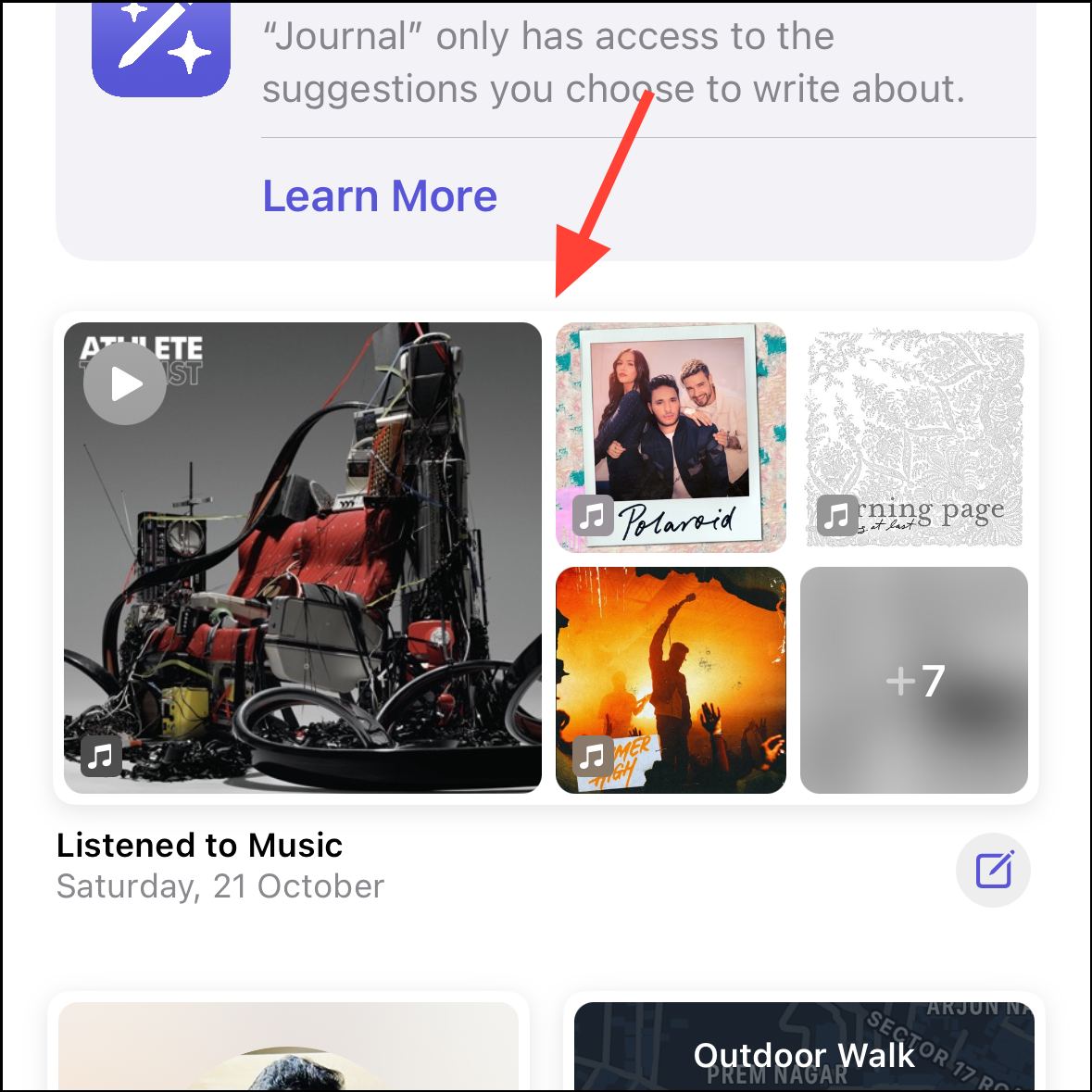
Task: Open the Summer High album tile
Action: tap(671, 680)
